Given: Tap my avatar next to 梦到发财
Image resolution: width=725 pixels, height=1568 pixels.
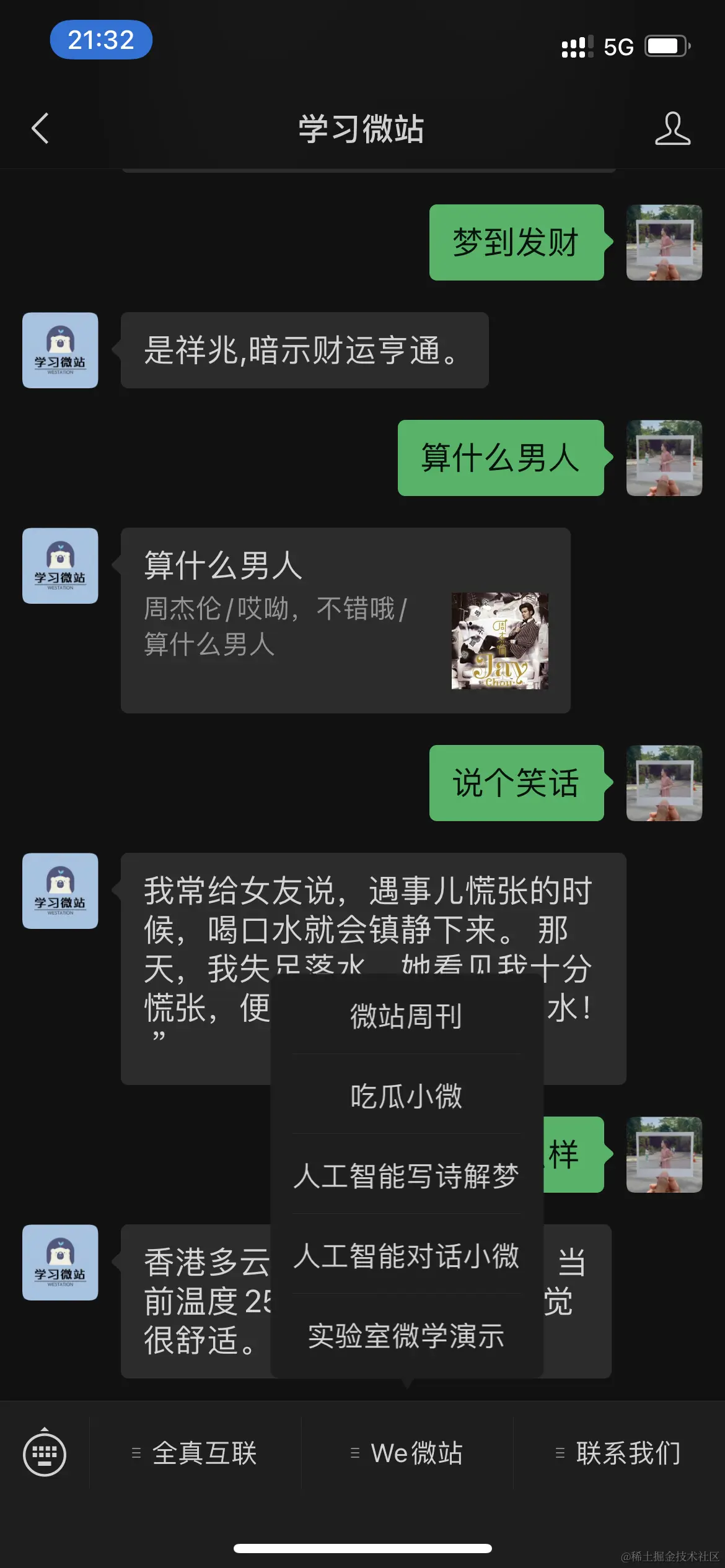Looking at the screenshot, I should 664,243.
